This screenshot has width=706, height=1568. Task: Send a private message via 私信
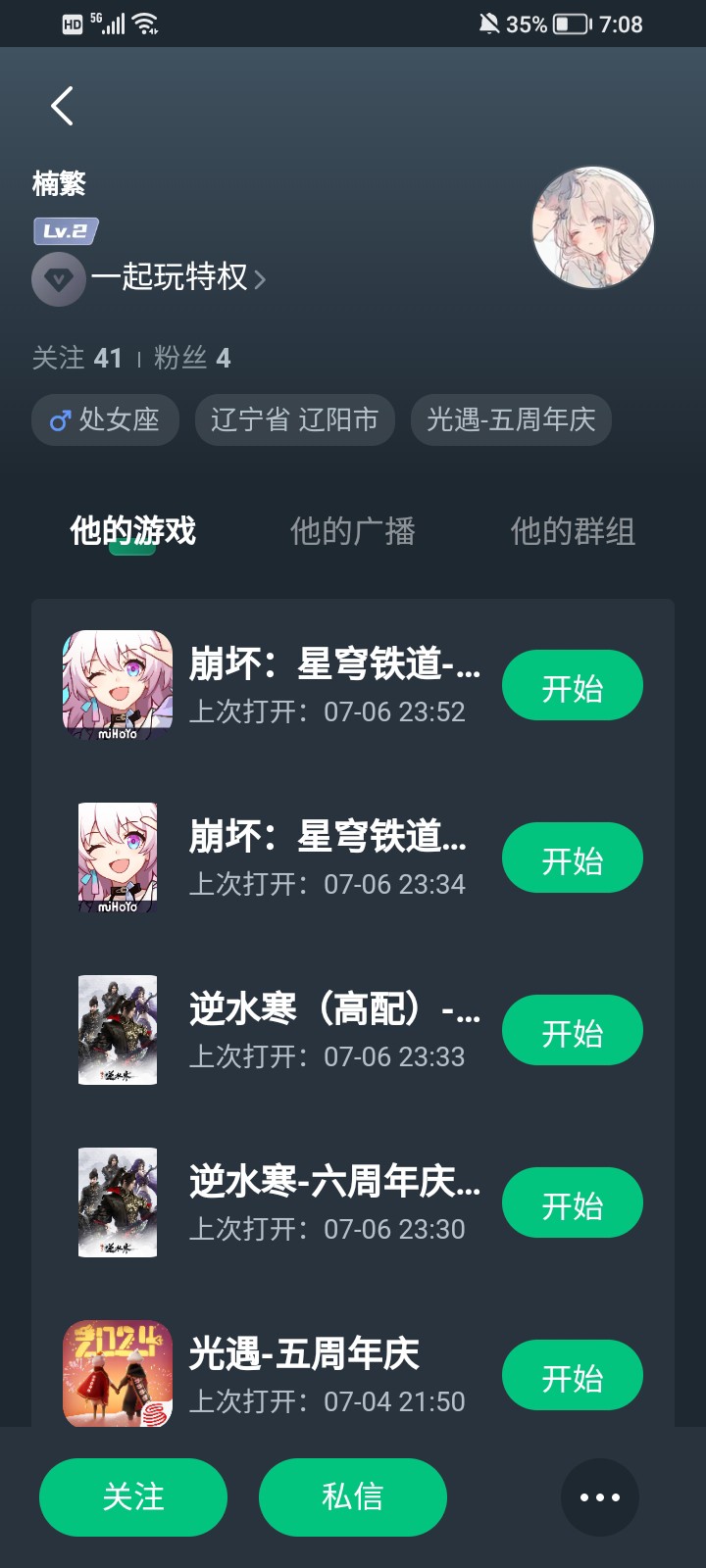pos(353,1496)
